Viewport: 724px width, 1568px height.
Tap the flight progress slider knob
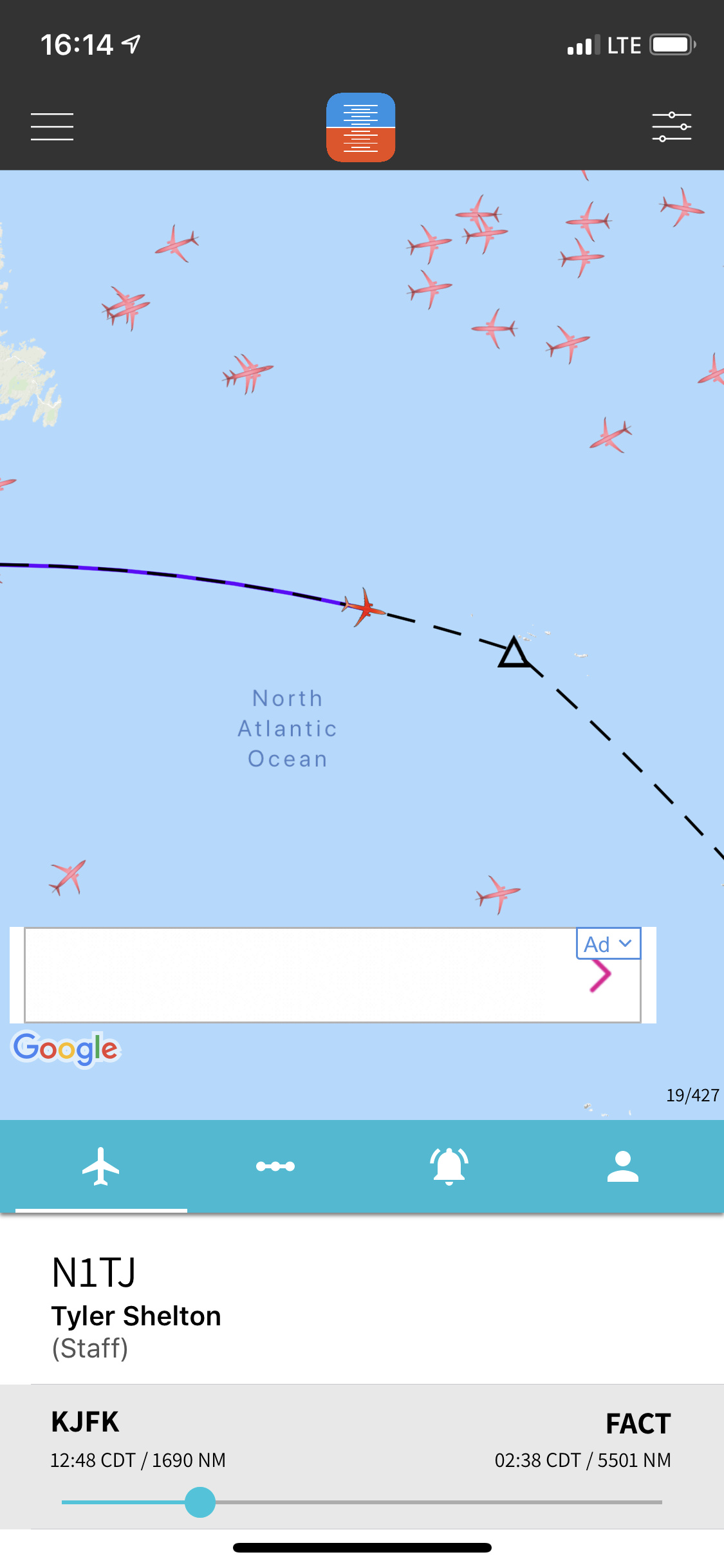(x=200, y=1502)
